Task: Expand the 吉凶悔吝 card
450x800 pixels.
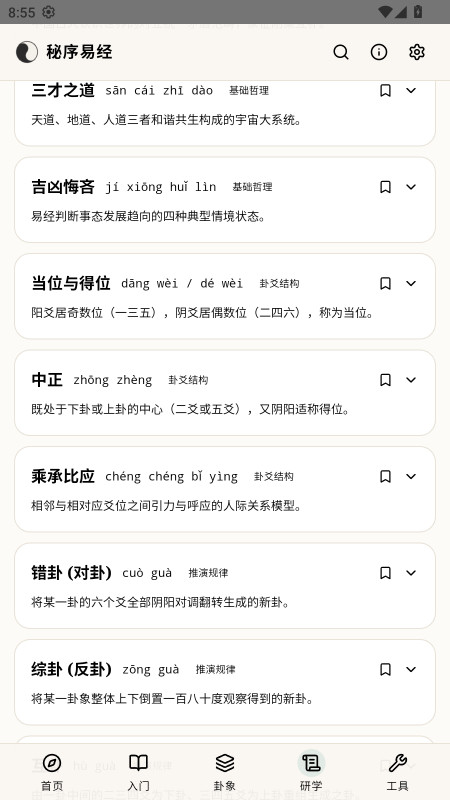Action: (x=411, y=187)
